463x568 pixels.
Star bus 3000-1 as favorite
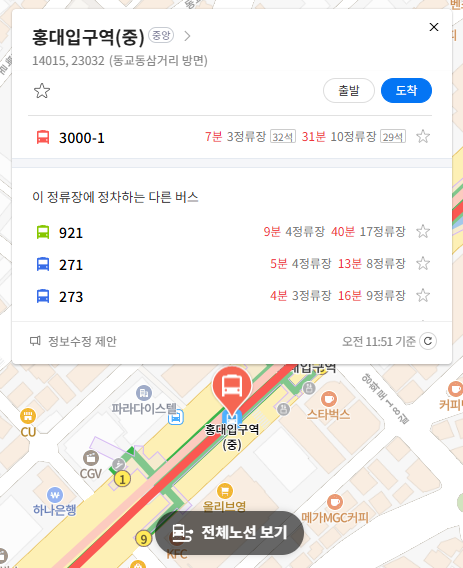pyautogui.click(x=423, y=137)
